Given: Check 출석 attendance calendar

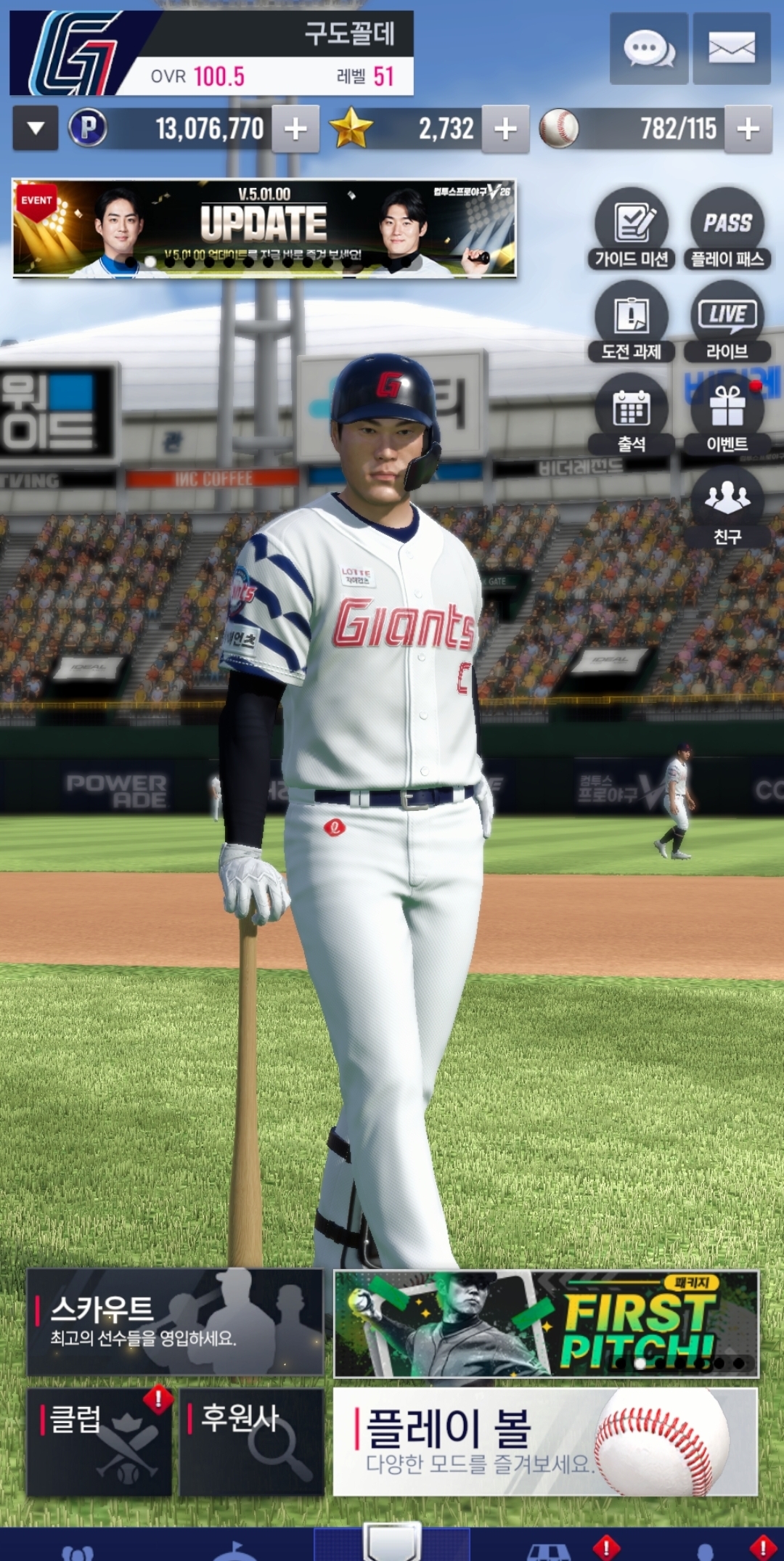Looking at the screenshot, I should (x=631, y=414).
